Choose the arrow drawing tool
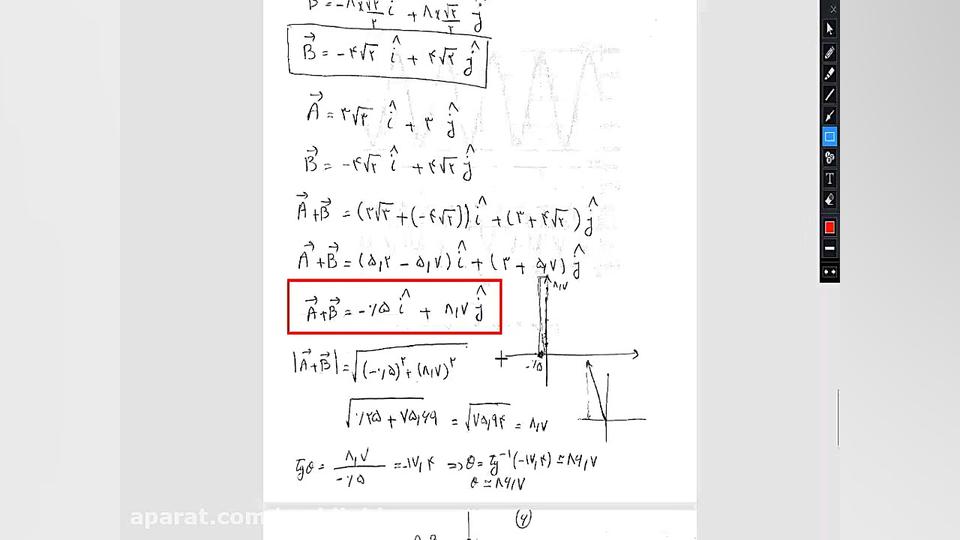Viewport: 960px width, 540px height. 829,116
